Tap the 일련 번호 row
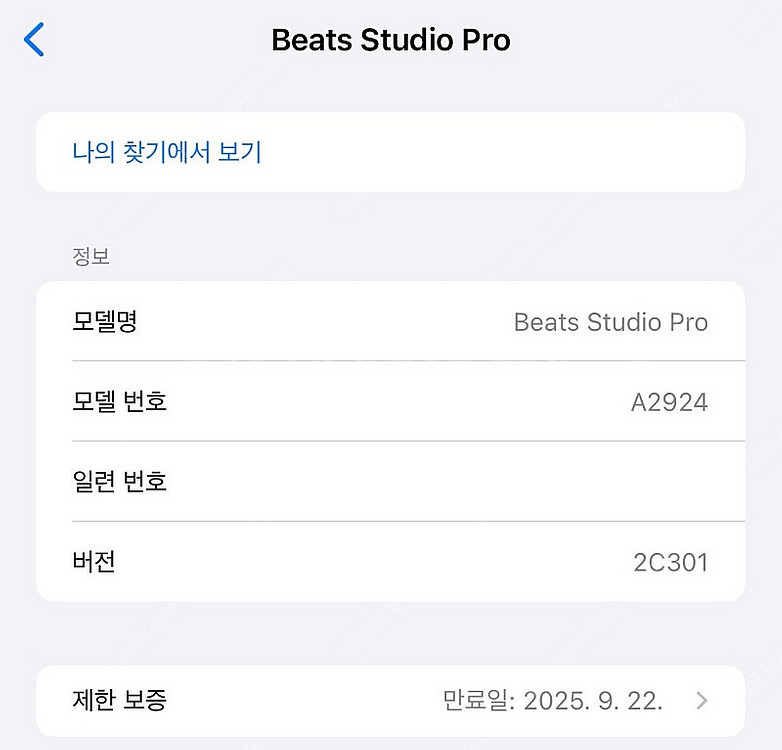Image resolution: width=782 pixels, height=750 pixels. click(391, 481)
